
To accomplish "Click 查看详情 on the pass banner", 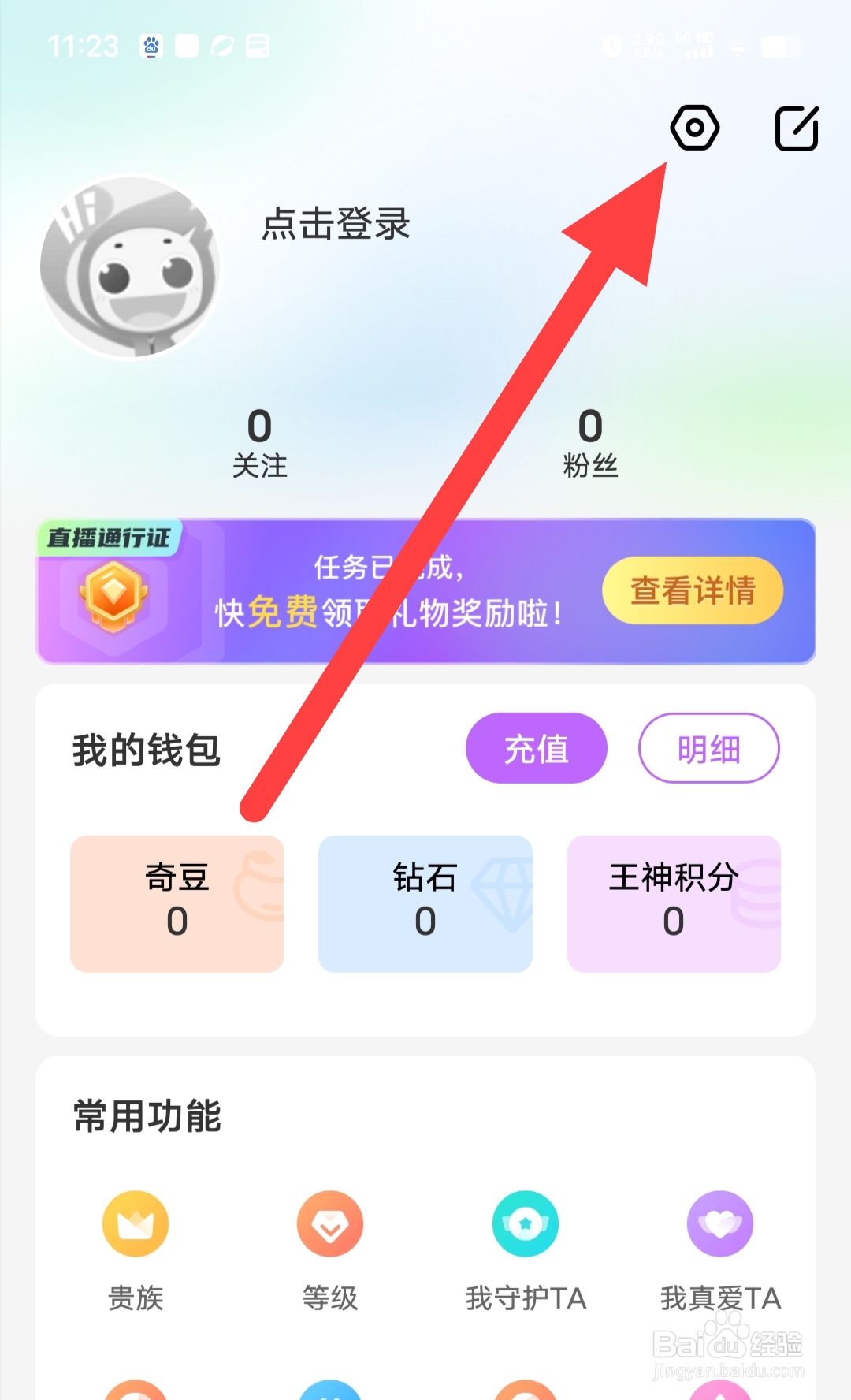I will (692, 590).
